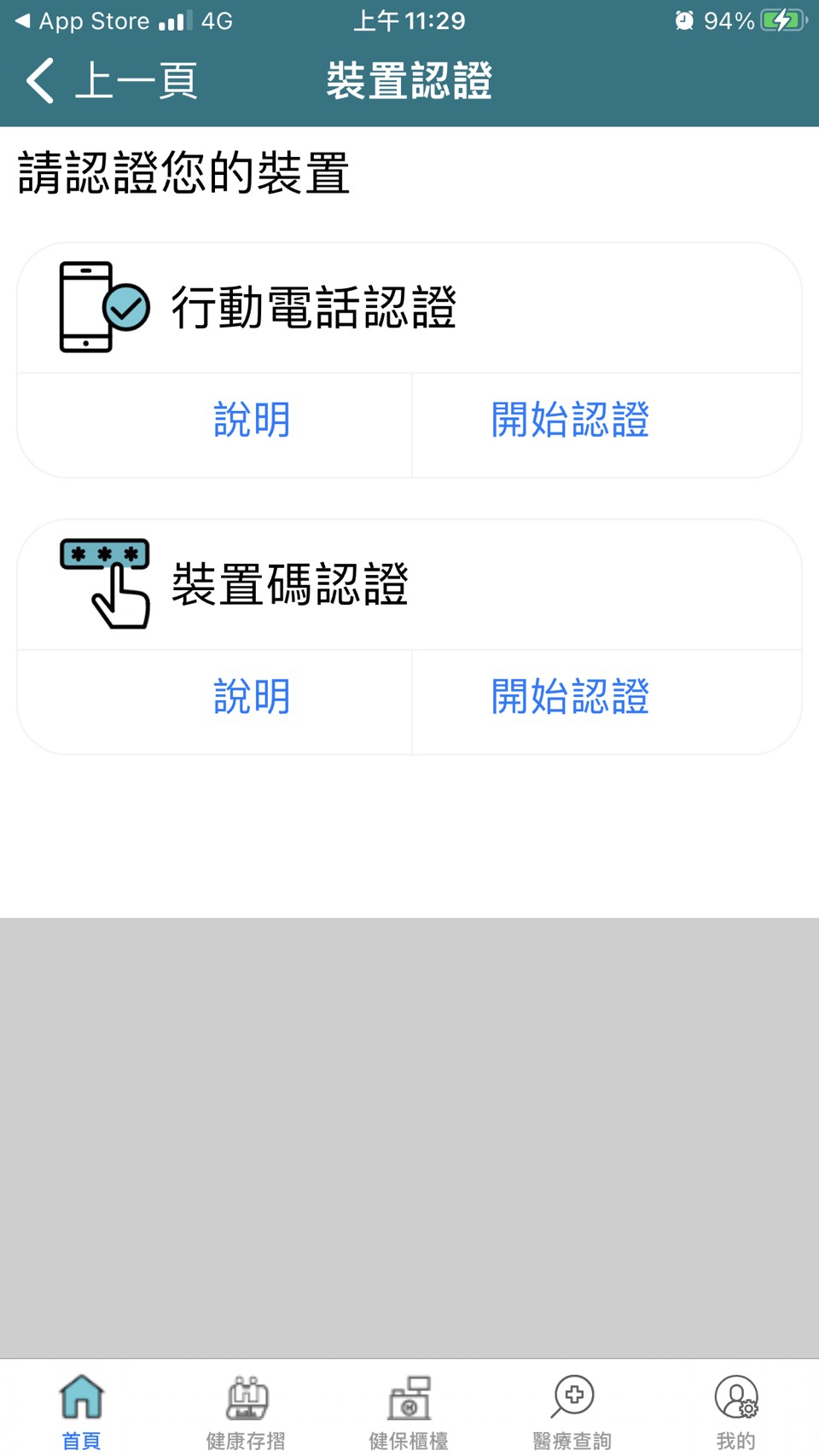This screenshot has height=1456, width=819.
Task: Start 裝置碼認證 with 開始認證
Action: [570, 697]
